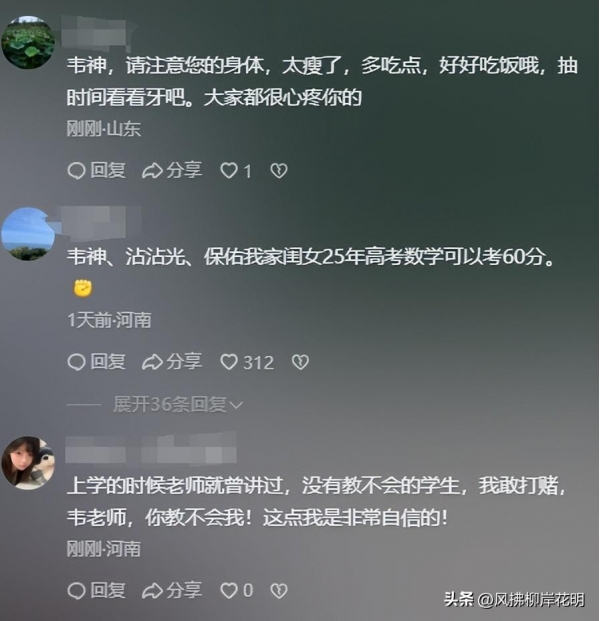Dislike the comment with 312 likes
This screenshot has height=621, width=600.
300,362
